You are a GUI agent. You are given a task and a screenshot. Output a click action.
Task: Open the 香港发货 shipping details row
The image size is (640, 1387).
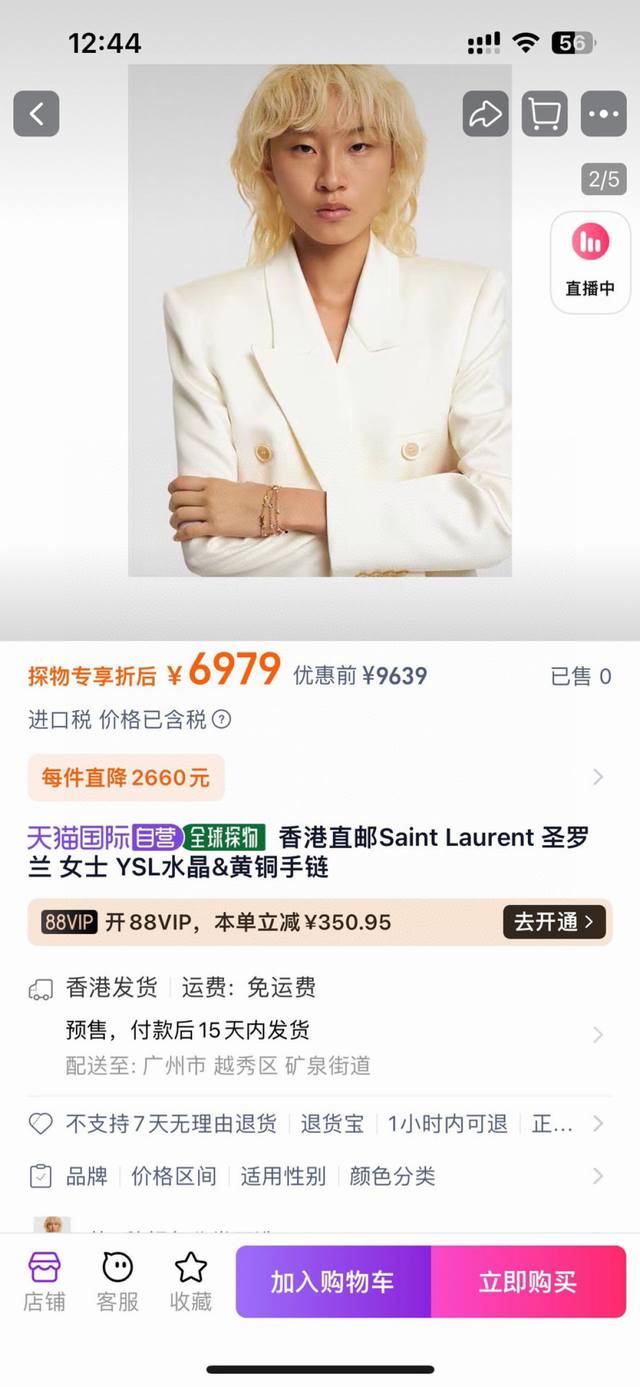click(x=320, y=1028)
